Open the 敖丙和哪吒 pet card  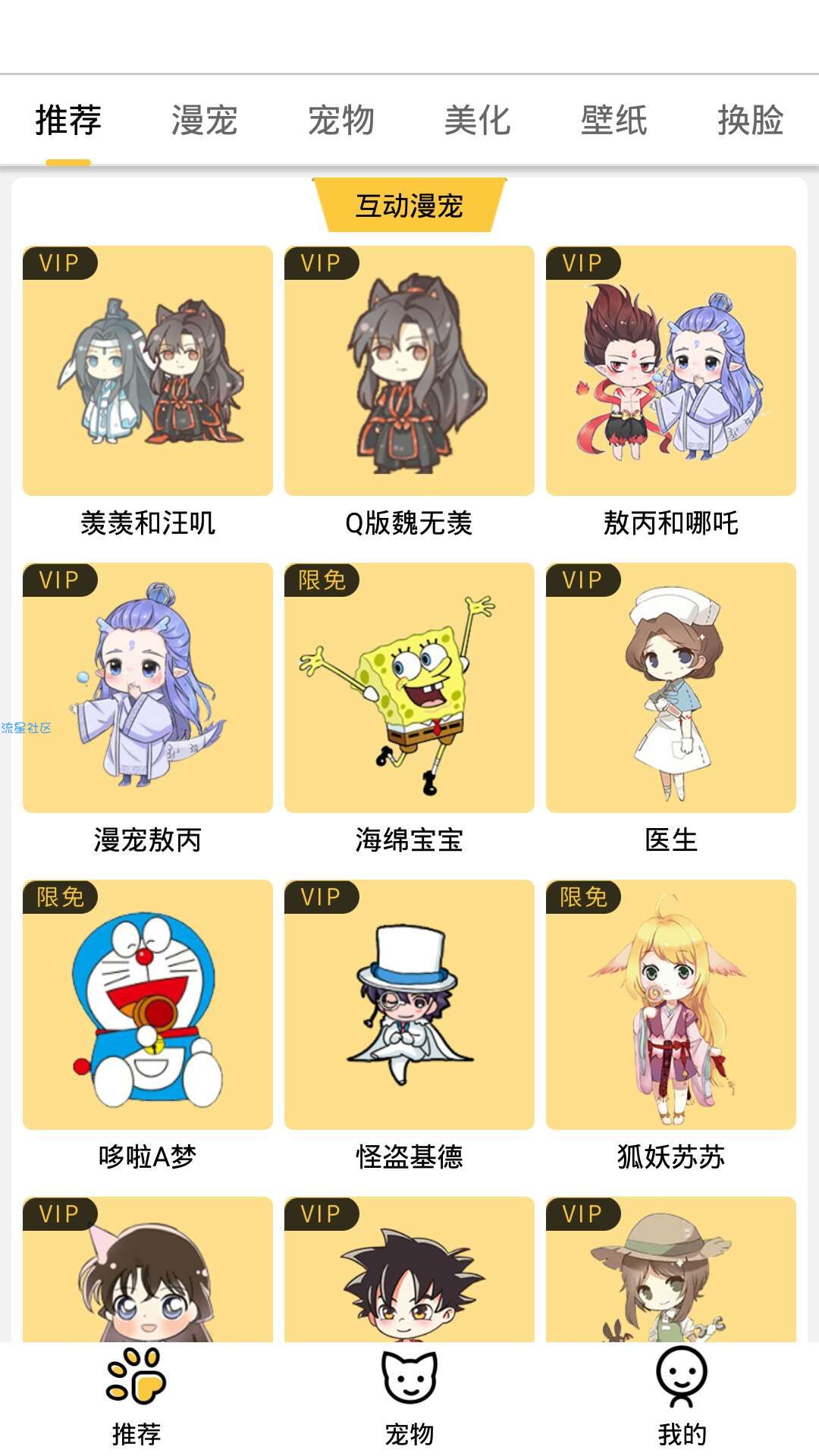point(671,371)
